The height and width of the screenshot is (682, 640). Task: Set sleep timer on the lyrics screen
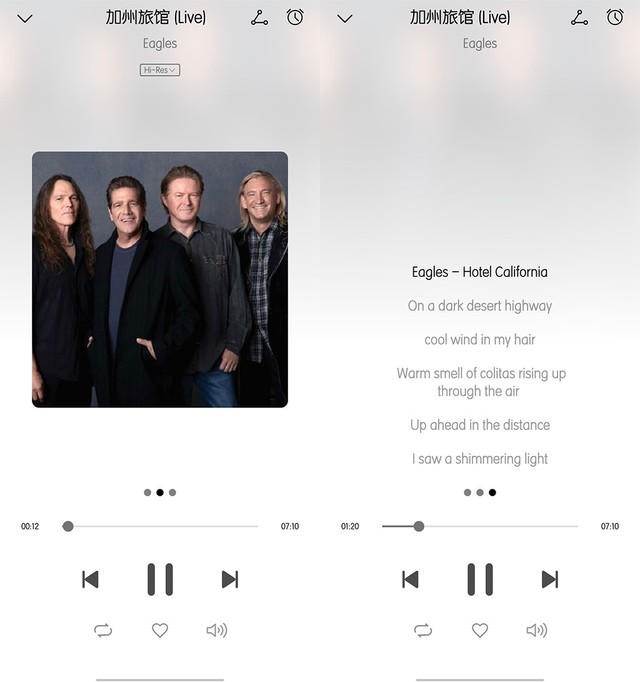point(615,17)
